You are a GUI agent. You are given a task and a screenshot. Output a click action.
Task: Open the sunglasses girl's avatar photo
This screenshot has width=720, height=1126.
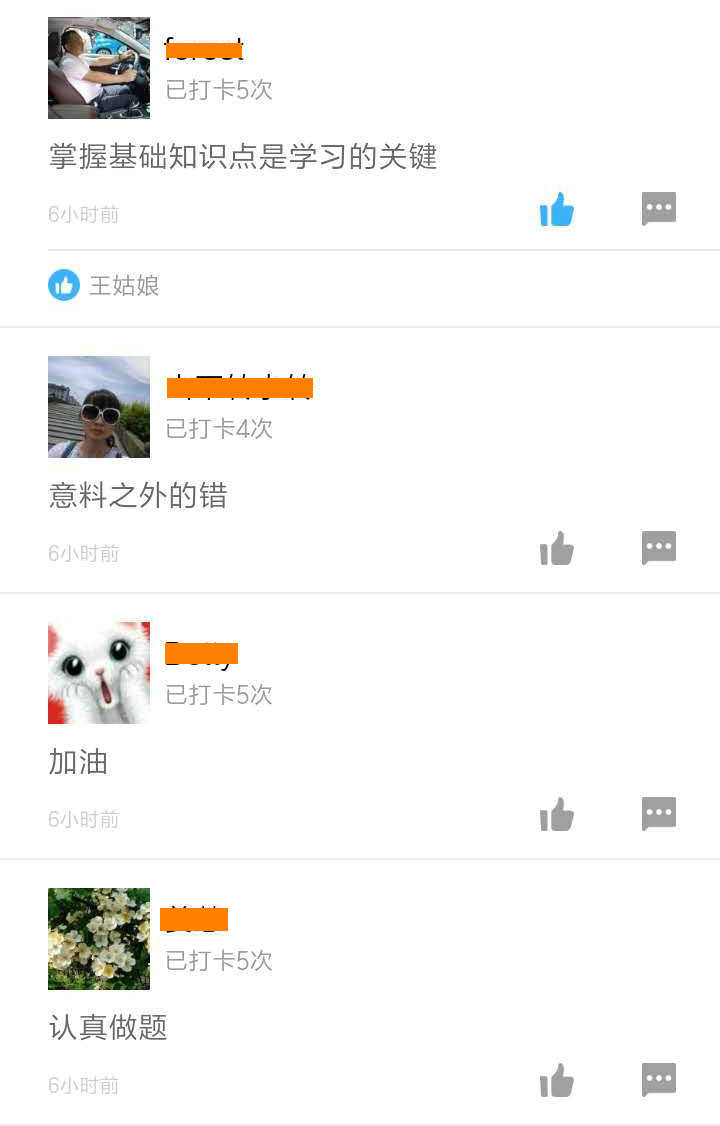point(98,407)
